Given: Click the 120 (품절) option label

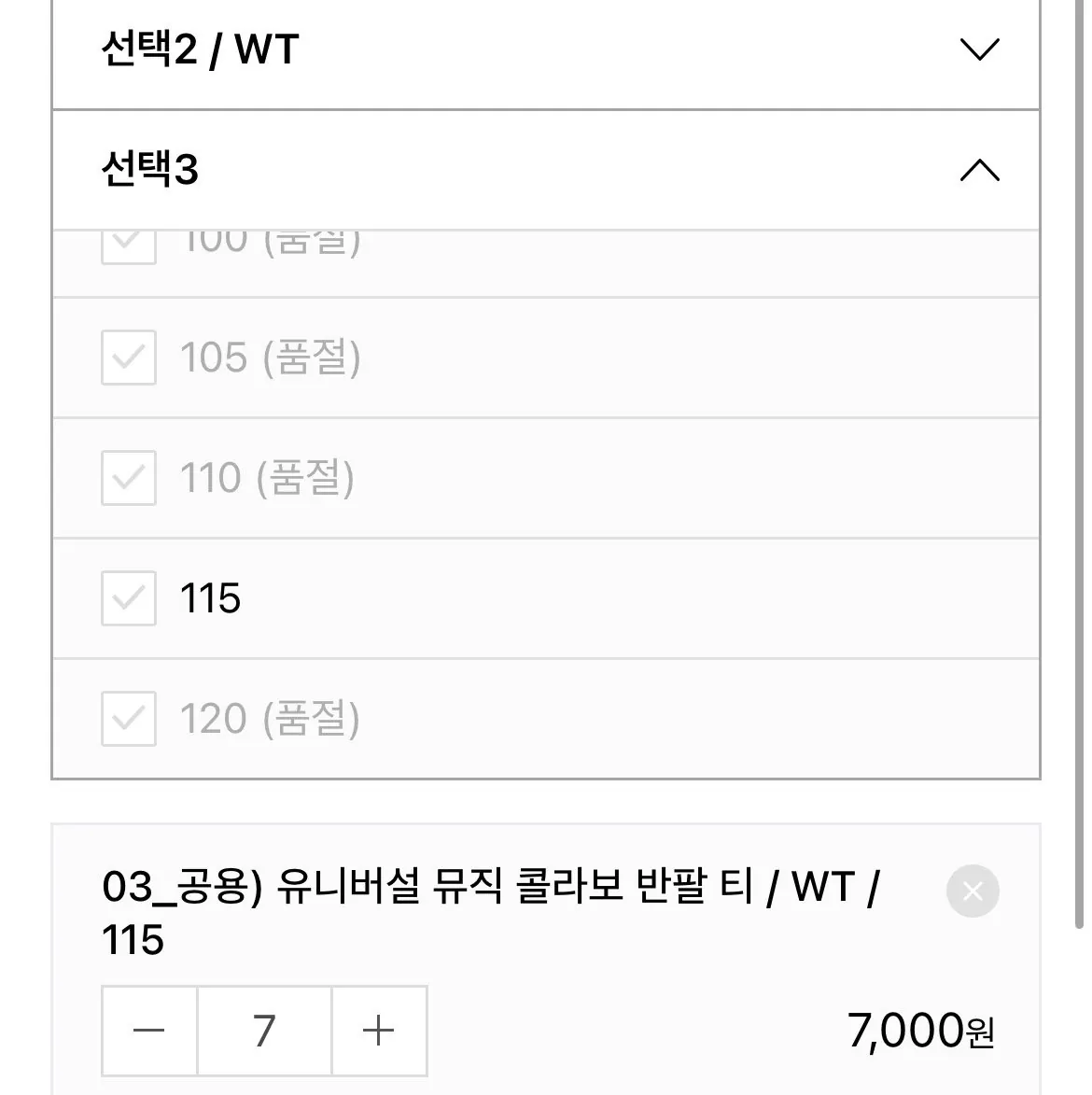Looking at the screenshot, I should click(x=269, y=720).
